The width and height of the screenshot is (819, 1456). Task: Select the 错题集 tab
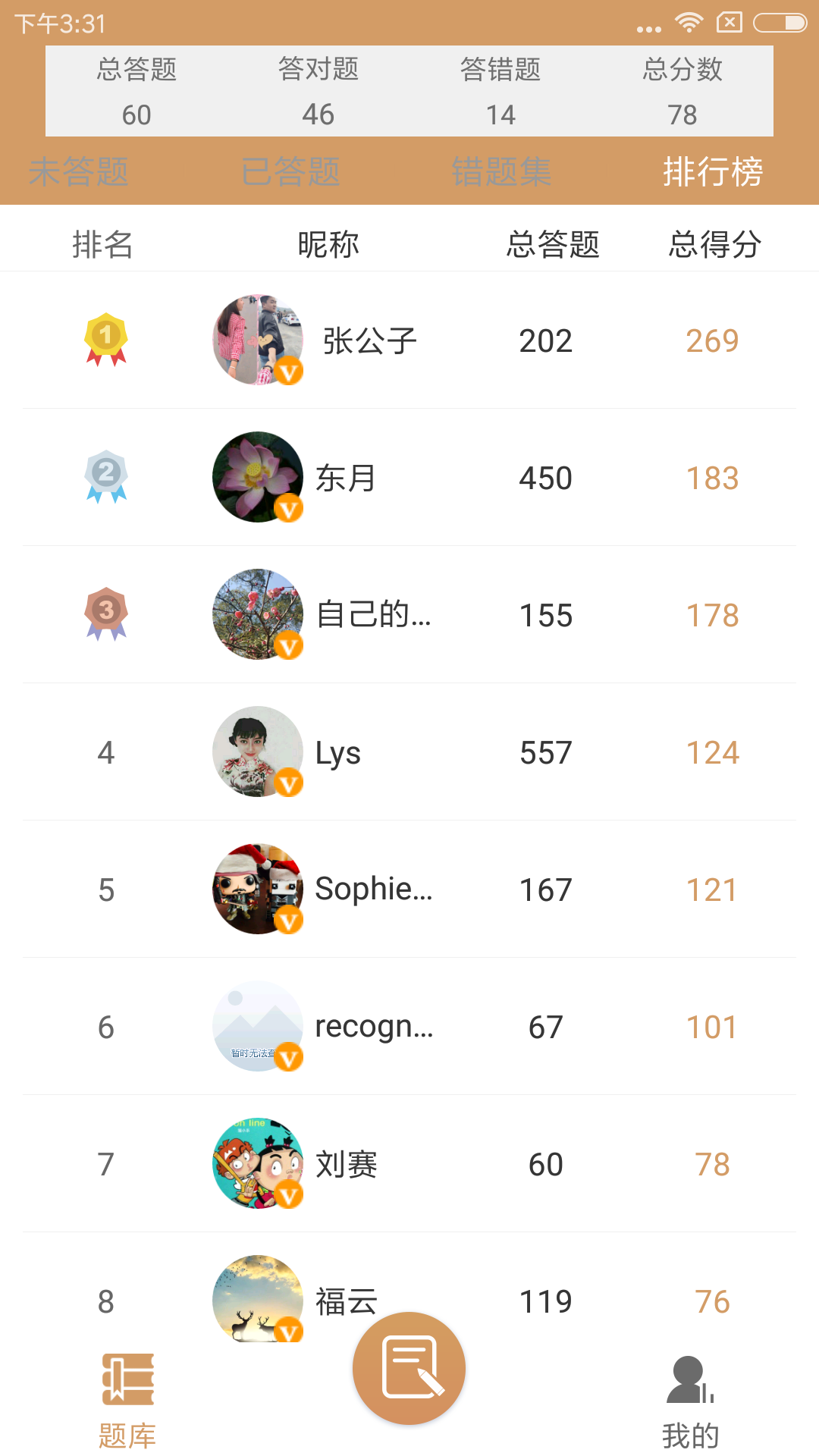pyautogui.click(x=501, y=172)
